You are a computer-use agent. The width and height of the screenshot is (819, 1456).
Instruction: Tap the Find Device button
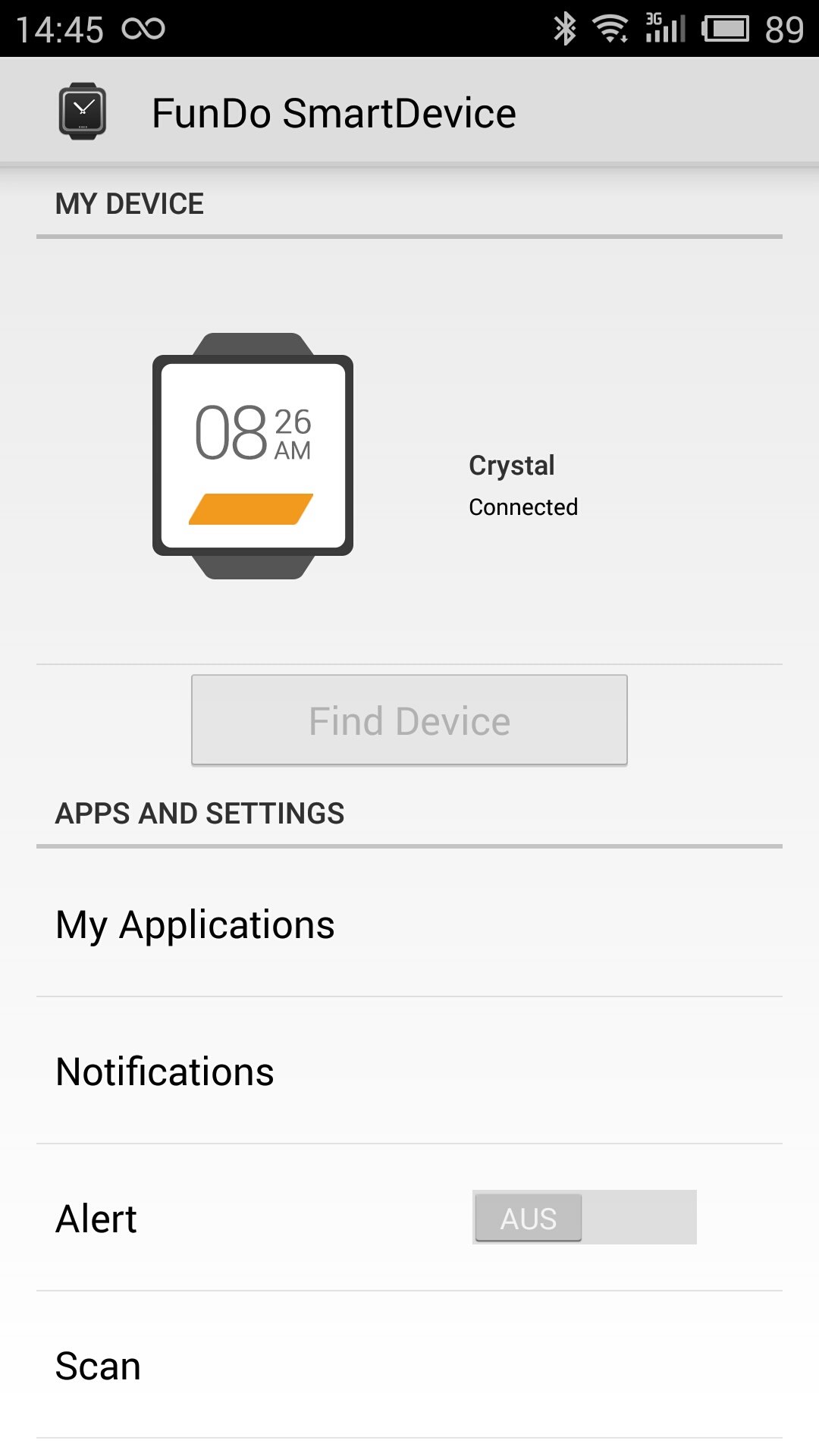409,720
